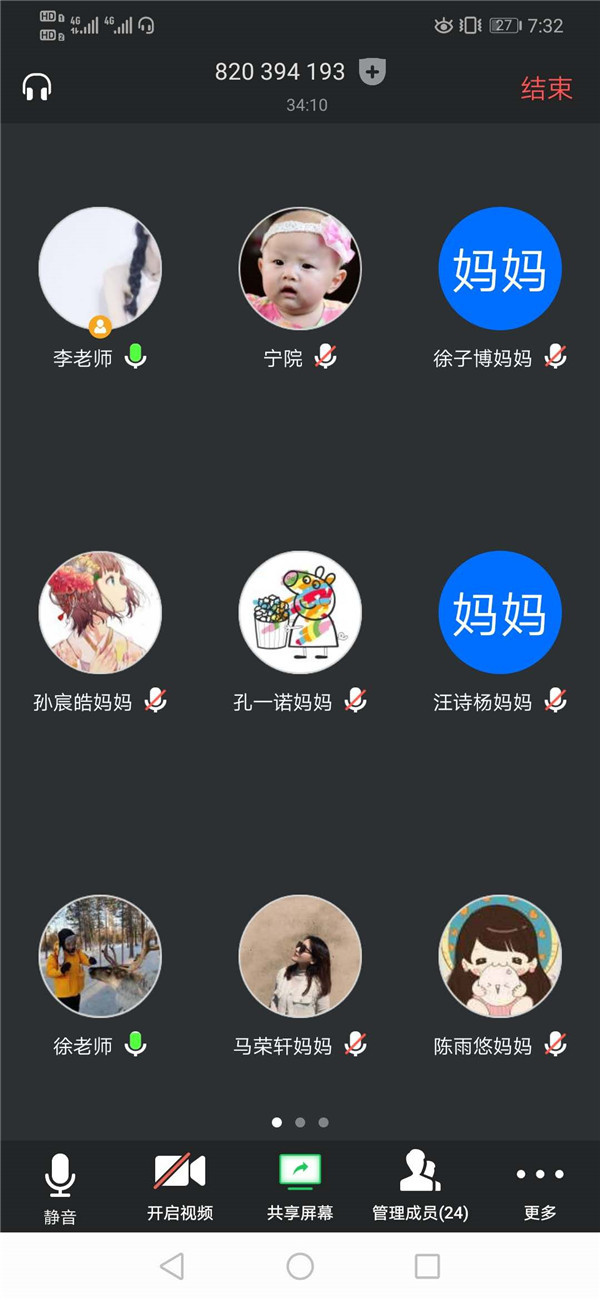Open 管理成员(24) participant list
600x1300 pixels.
point(420,1187)
